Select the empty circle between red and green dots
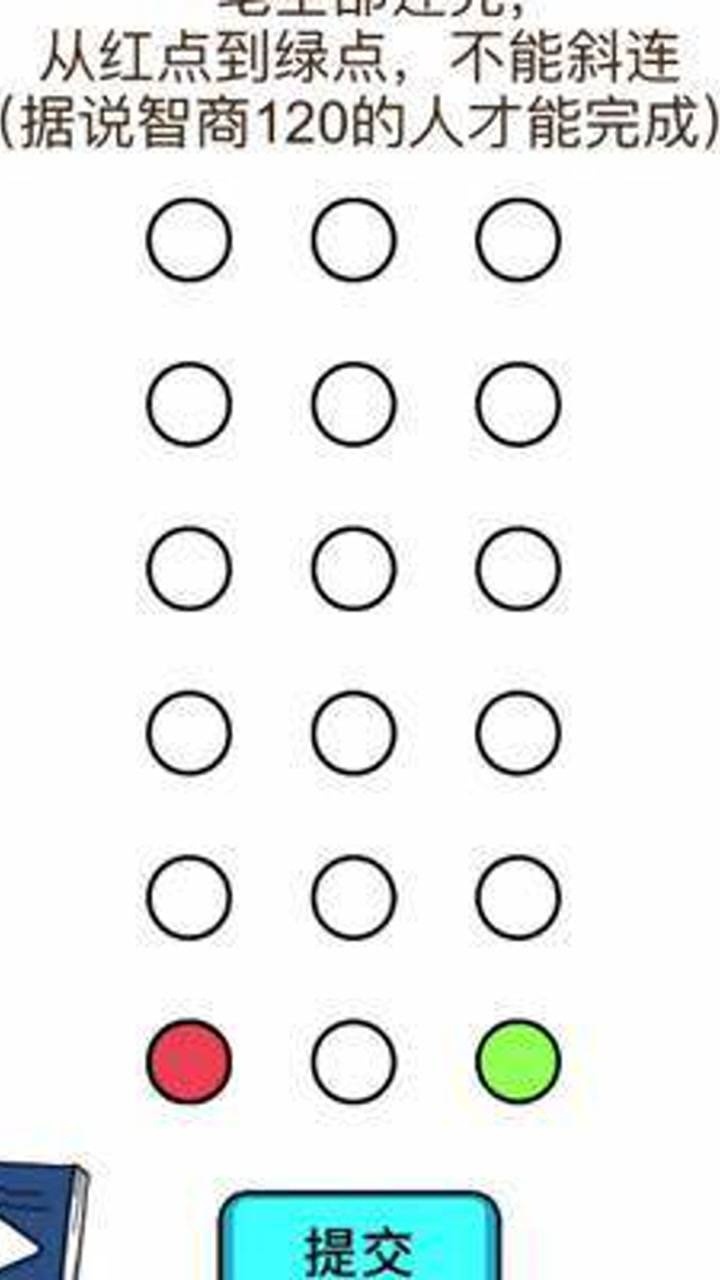 (x=354, y=1061)
